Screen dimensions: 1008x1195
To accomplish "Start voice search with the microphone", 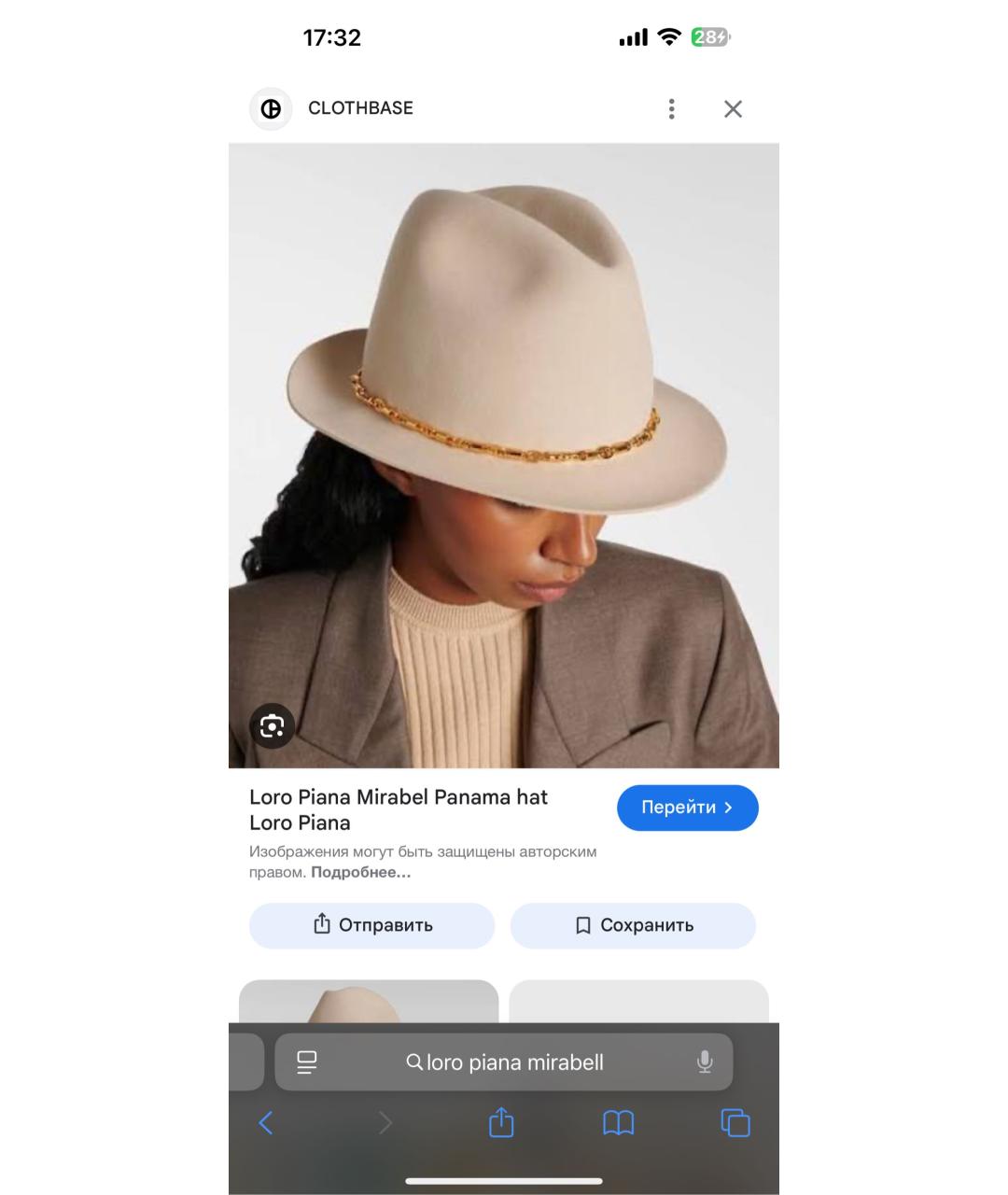I will [705, 1062].
